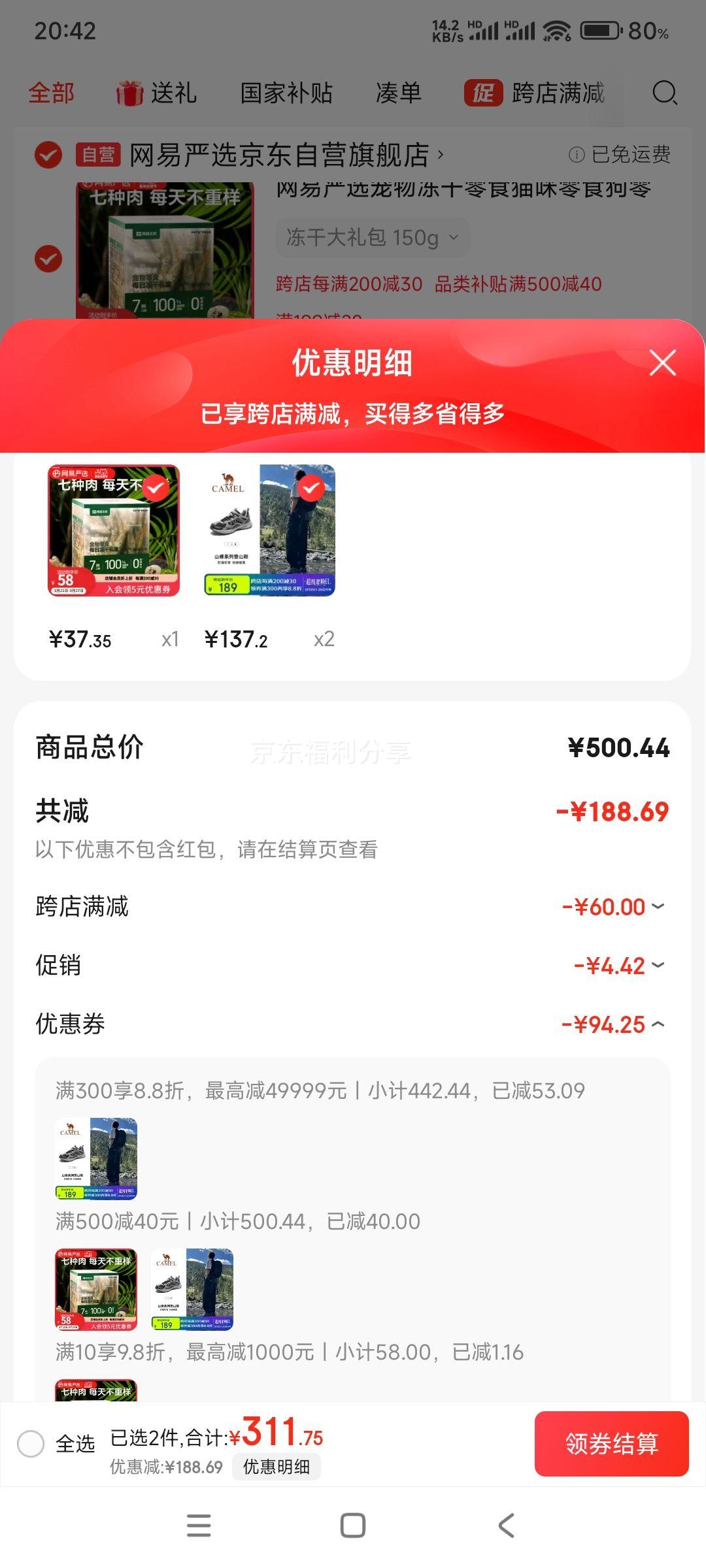The width and height of the screenshot is (706, 1568).
Task: Toggle the 全选 select-all checkbox
Action: click(31, 1443)
